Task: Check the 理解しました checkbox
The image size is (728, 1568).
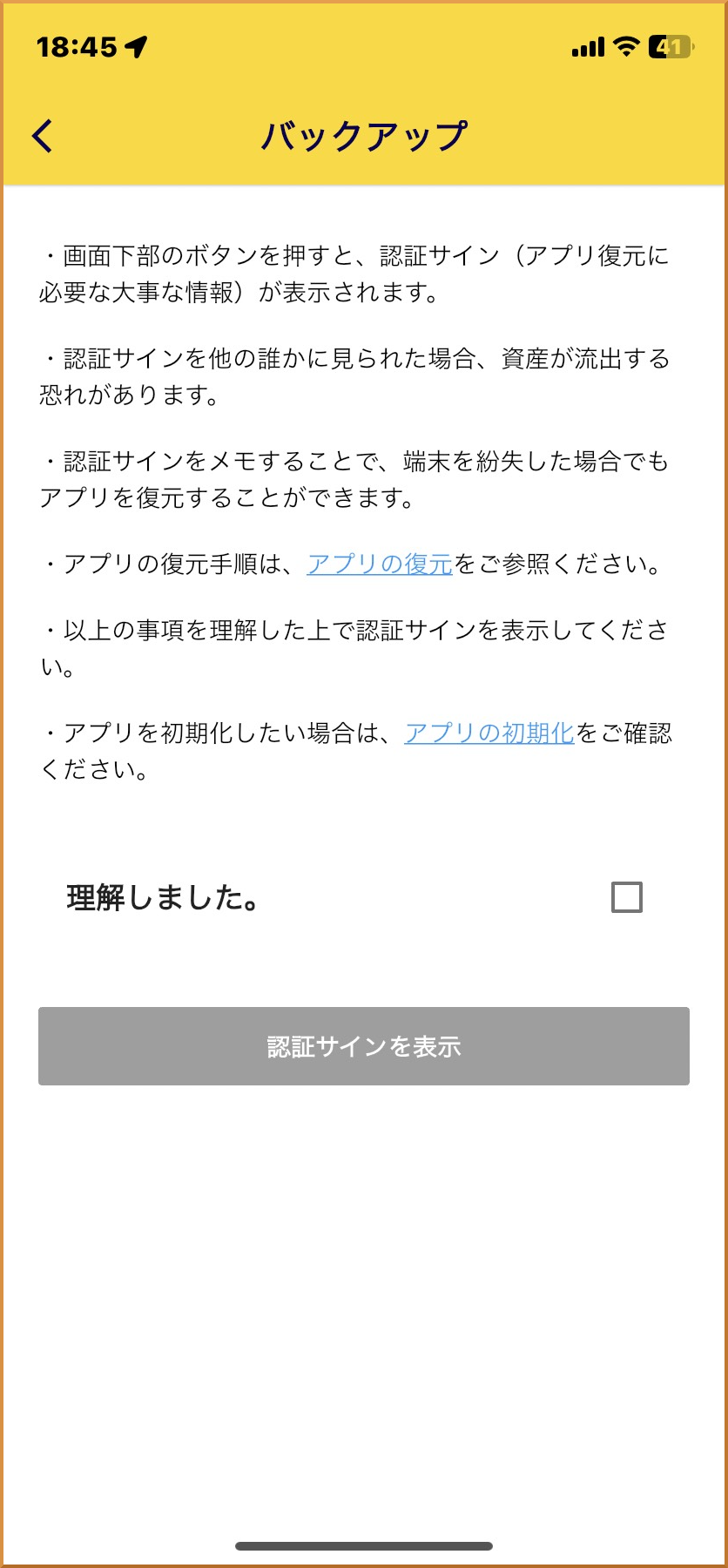Action: [626, 897]
